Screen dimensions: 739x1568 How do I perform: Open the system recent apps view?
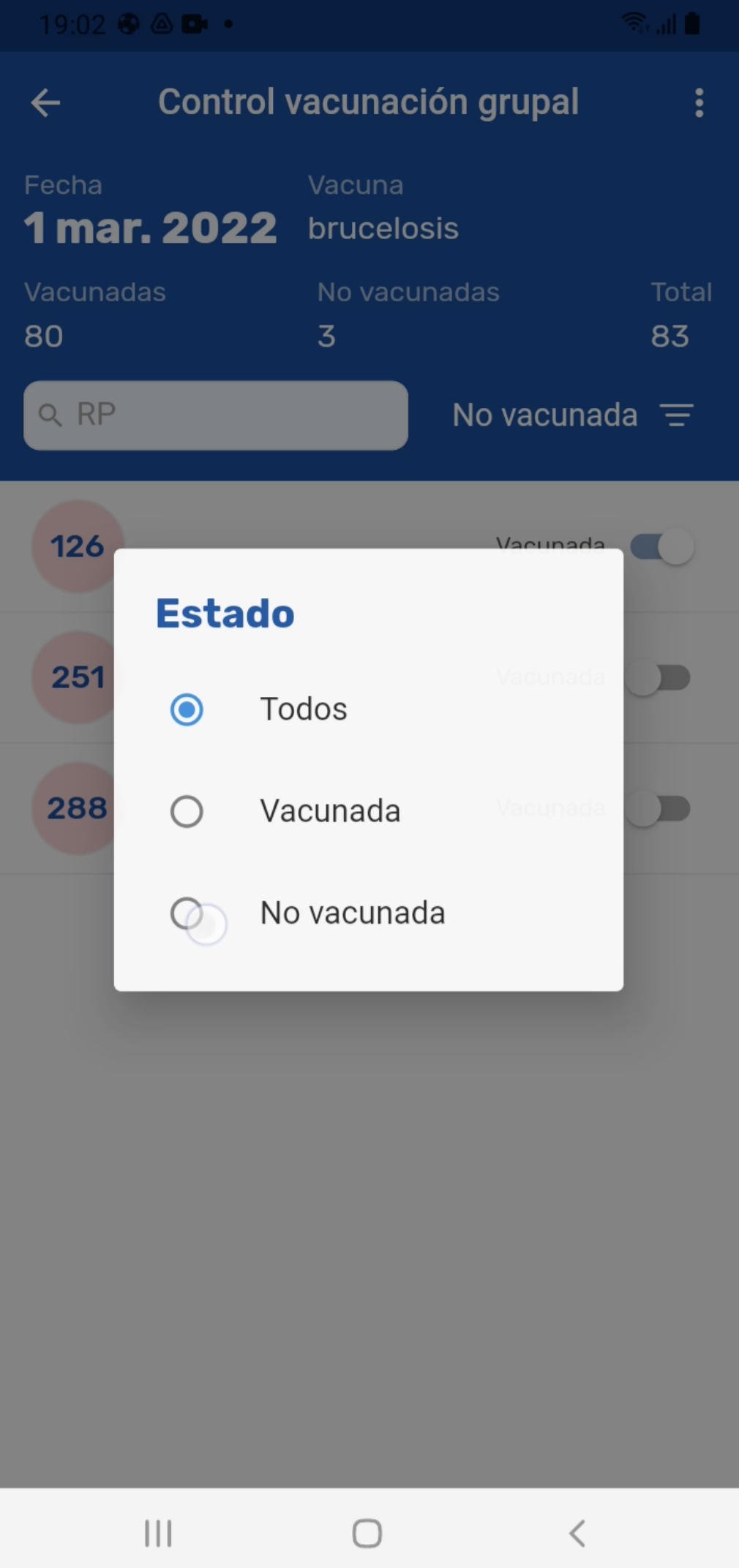pyautogui.click(x=158, y=1533)
